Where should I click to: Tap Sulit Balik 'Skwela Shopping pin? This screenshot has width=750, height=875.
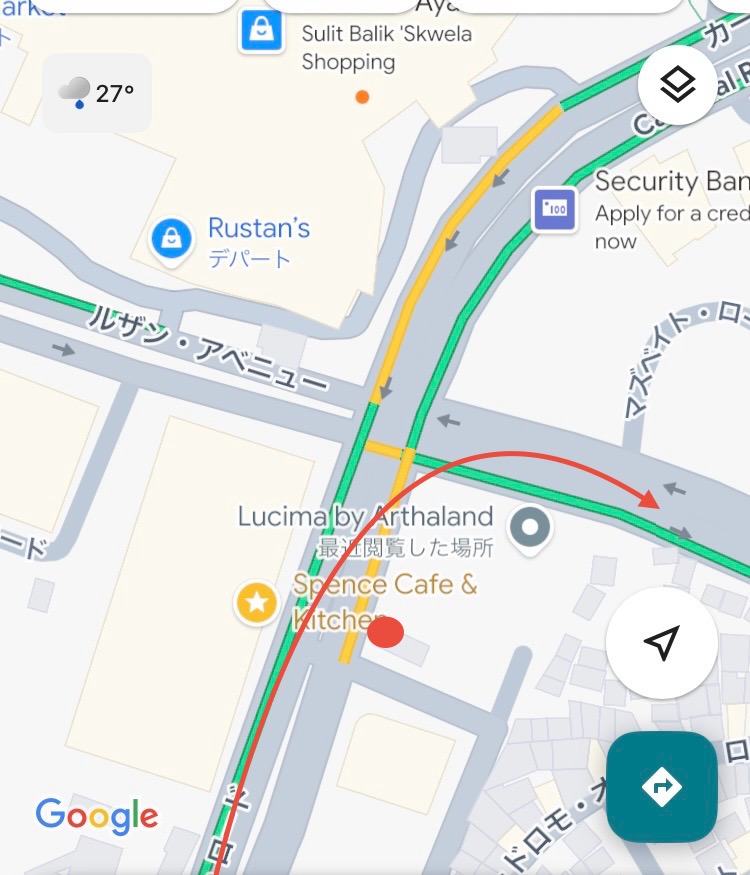coord(261,32)
